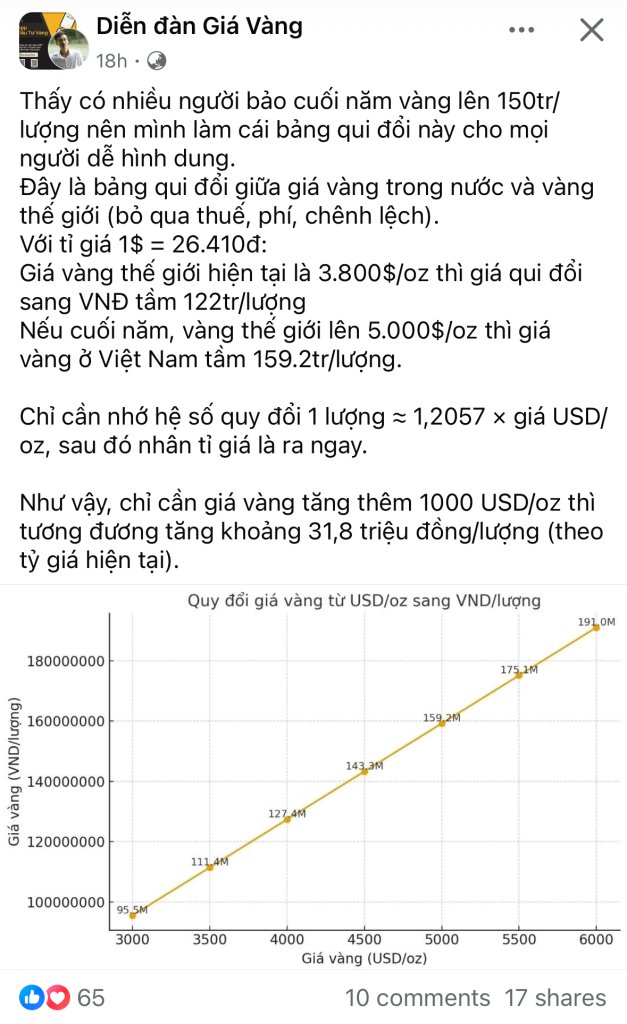Dismiss this post with the X
Screen dimensions: 627x1024
[592, 30]
